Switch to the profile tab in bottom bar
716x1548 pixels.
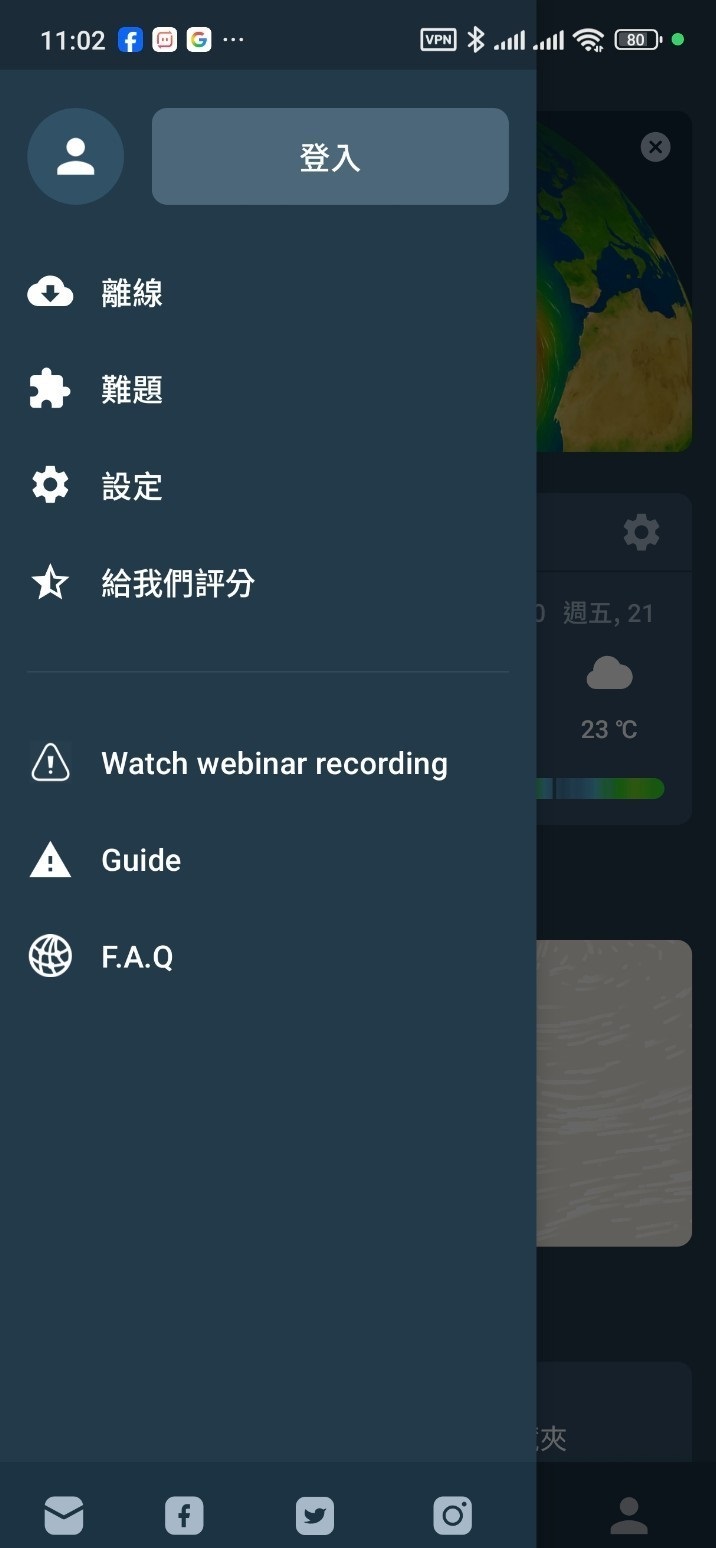[x=629, y=1516]
